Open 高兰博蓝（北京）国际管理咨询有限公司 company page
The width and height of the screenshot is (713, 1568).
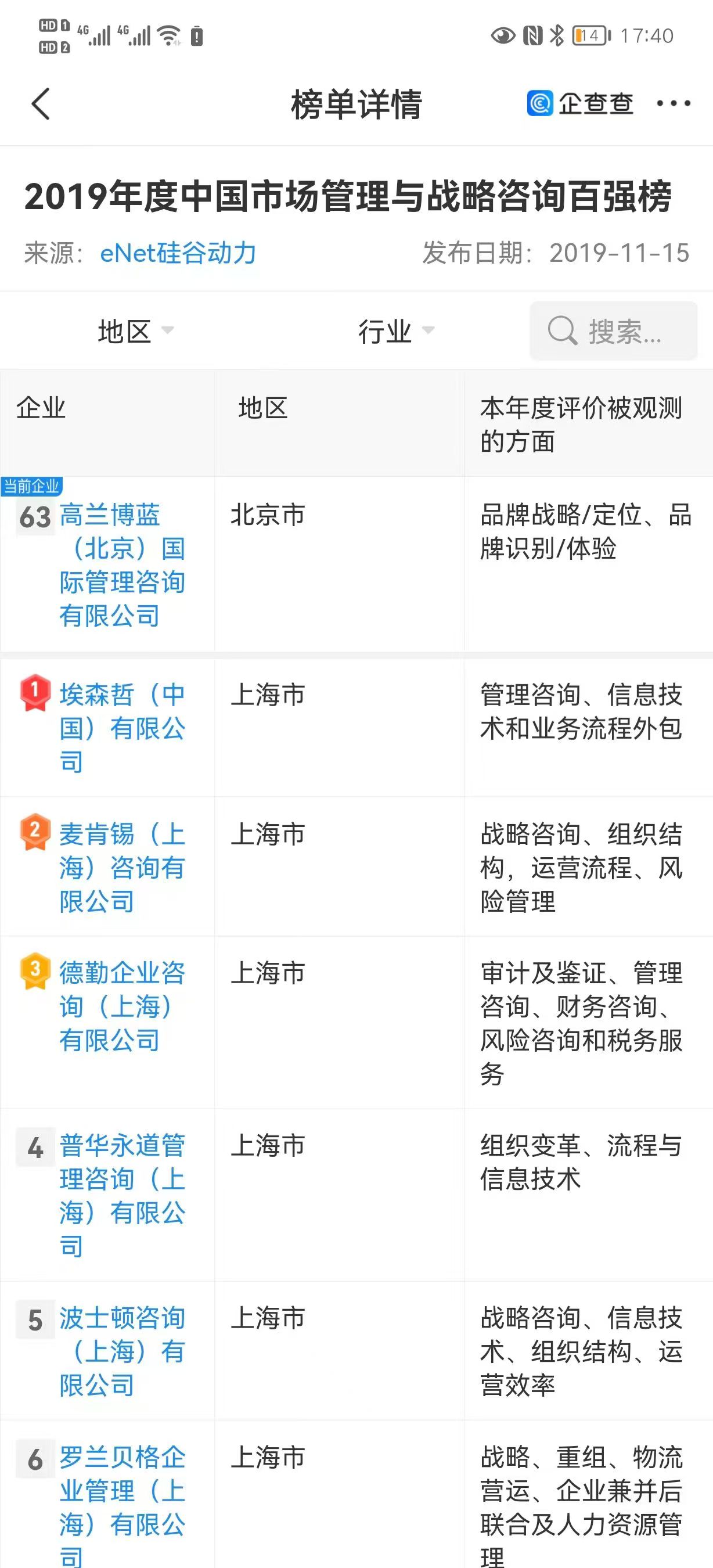(122, 565)
